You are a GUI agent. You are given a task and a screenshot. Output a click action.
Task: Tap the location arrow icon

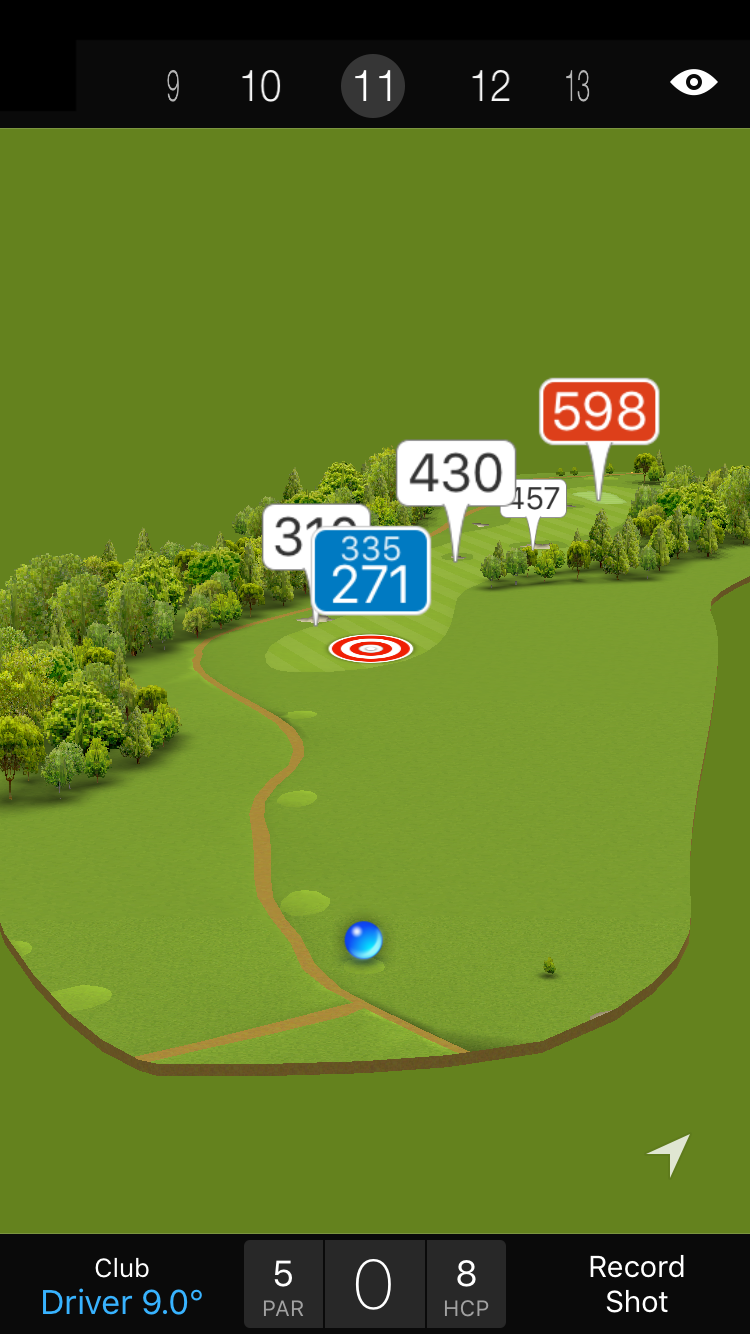[669, 1155]
